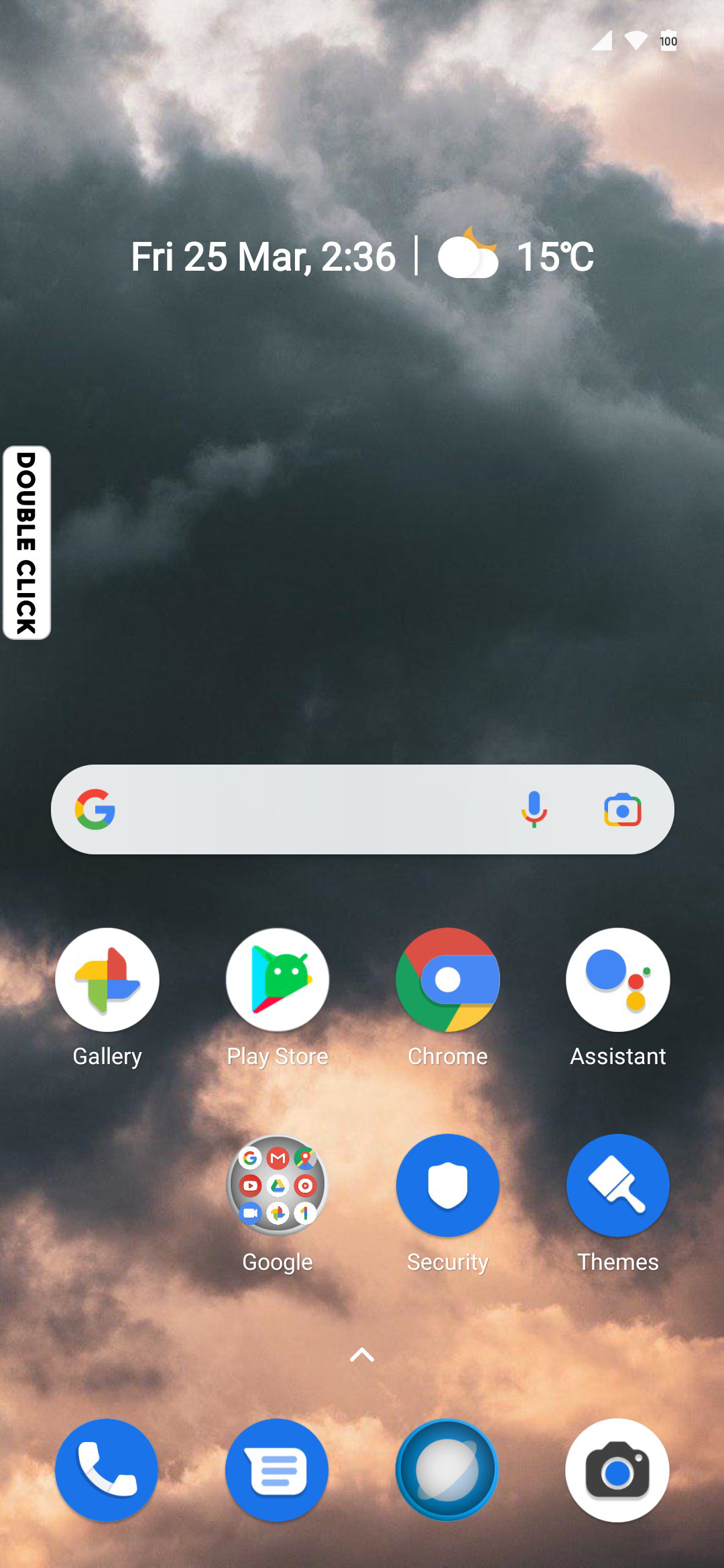The image size is (724, 1568).
Task: Open the Phone dialer in dock
Action: [x=107, y=1470]
